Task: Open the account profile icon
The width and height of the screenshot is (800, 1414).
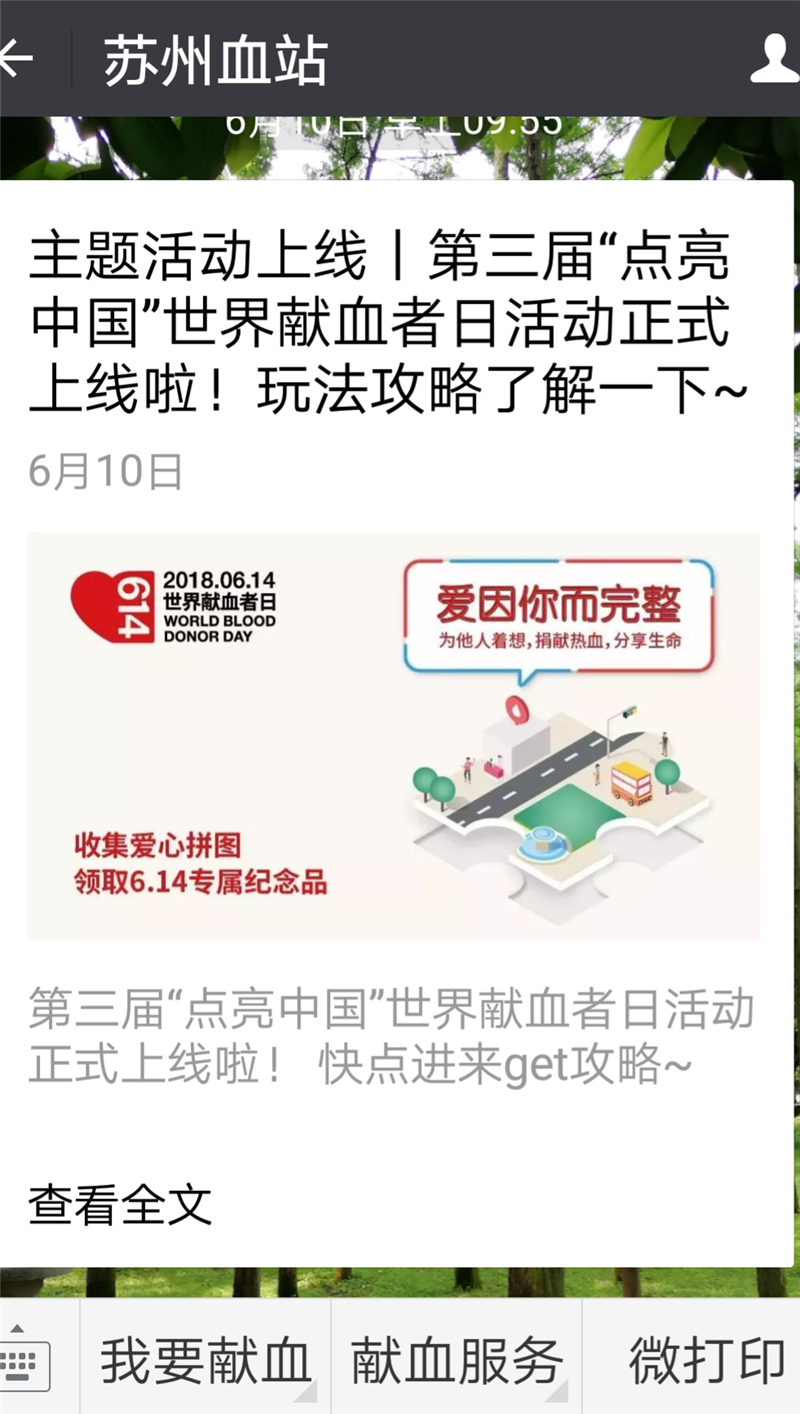Action: [773, 58]
